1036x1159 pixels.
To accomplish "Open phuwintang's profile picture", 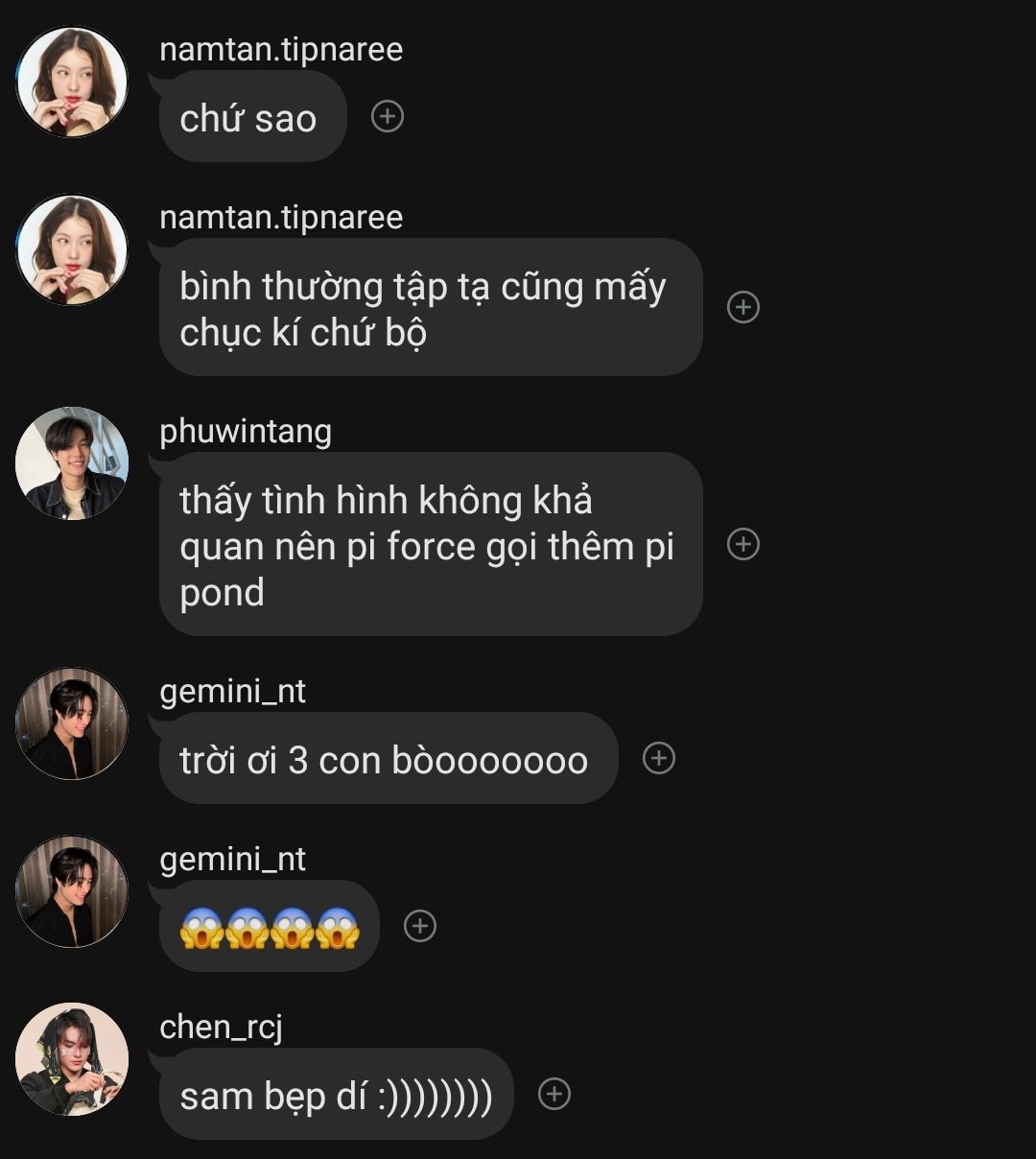I will point(72,463).
